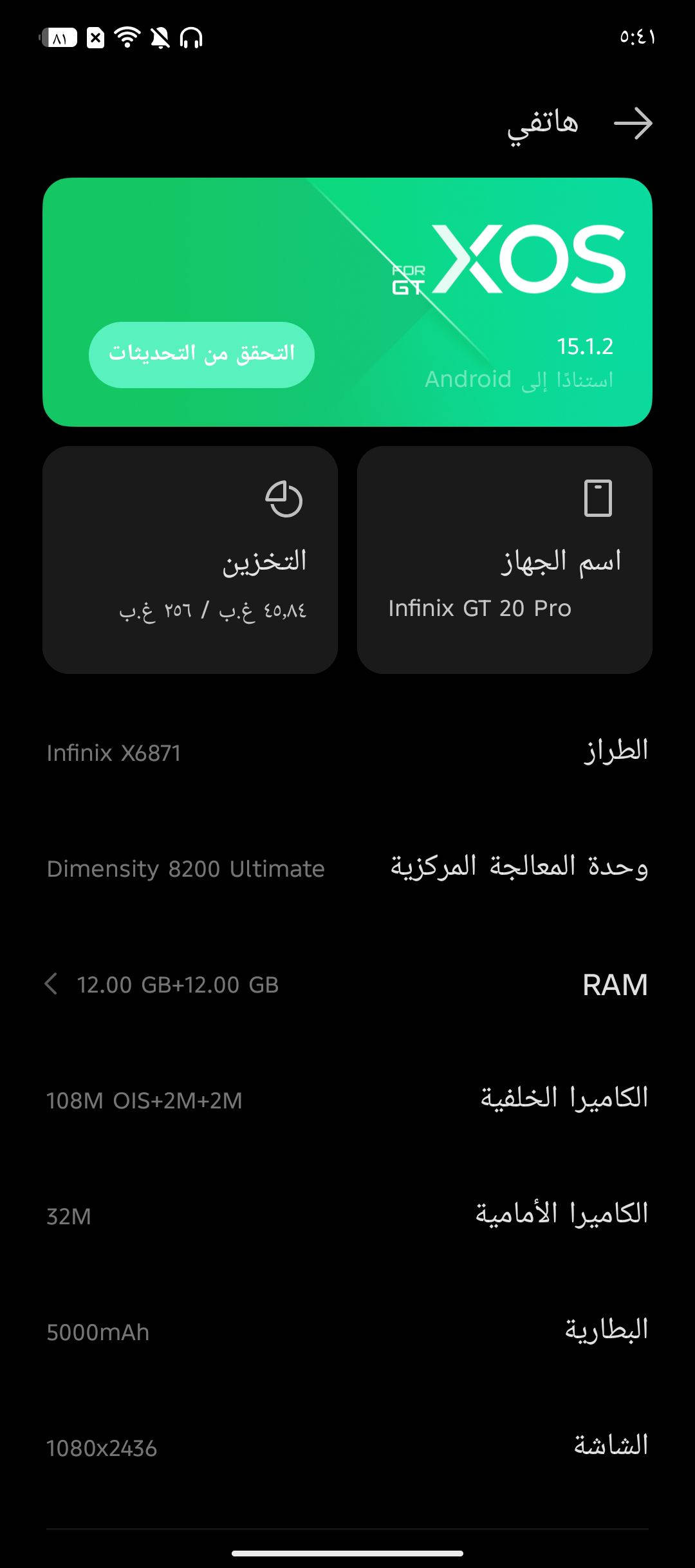
Task: Go back using the arrow icon
Action: click(x=633, y=124)
